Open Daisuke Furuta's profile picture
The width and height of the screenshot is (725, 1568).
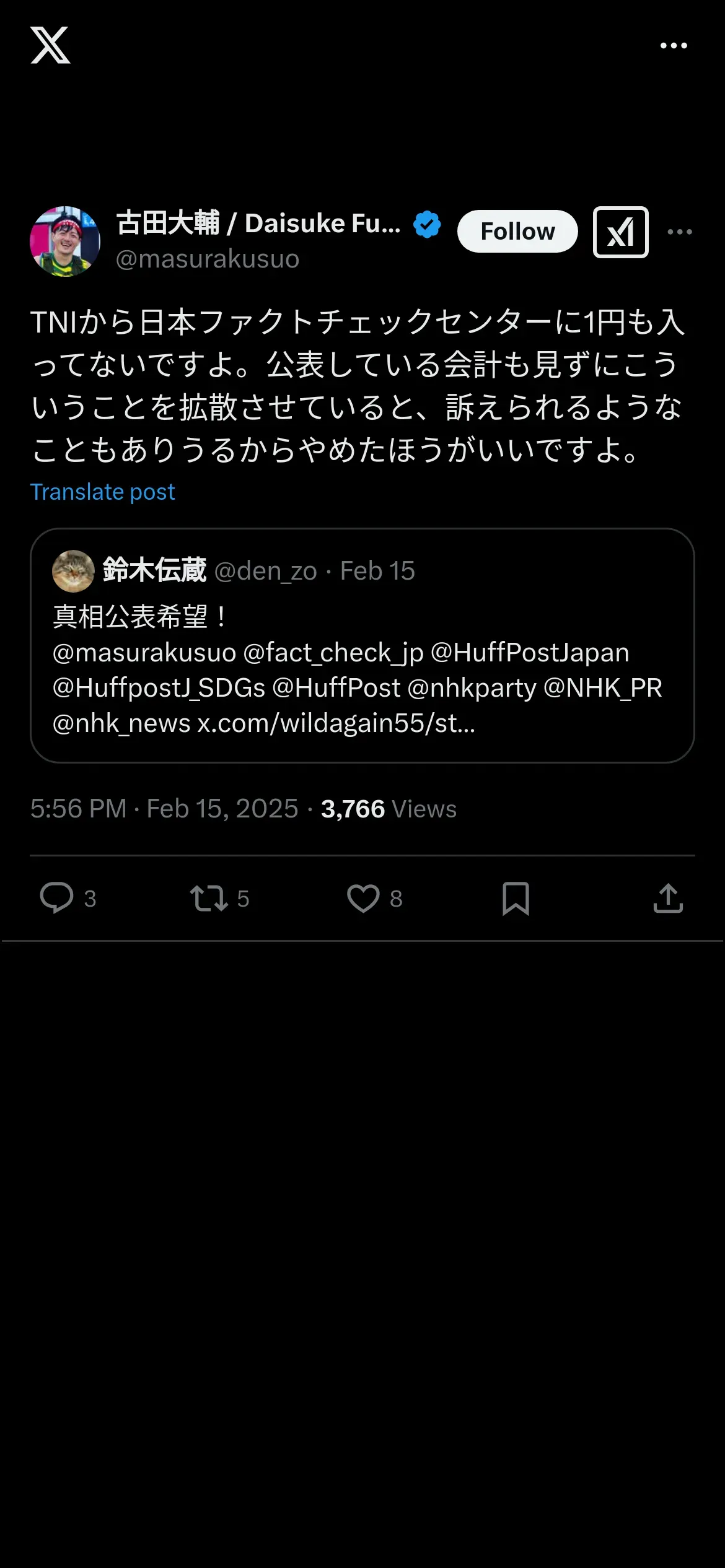coord(65,242)
